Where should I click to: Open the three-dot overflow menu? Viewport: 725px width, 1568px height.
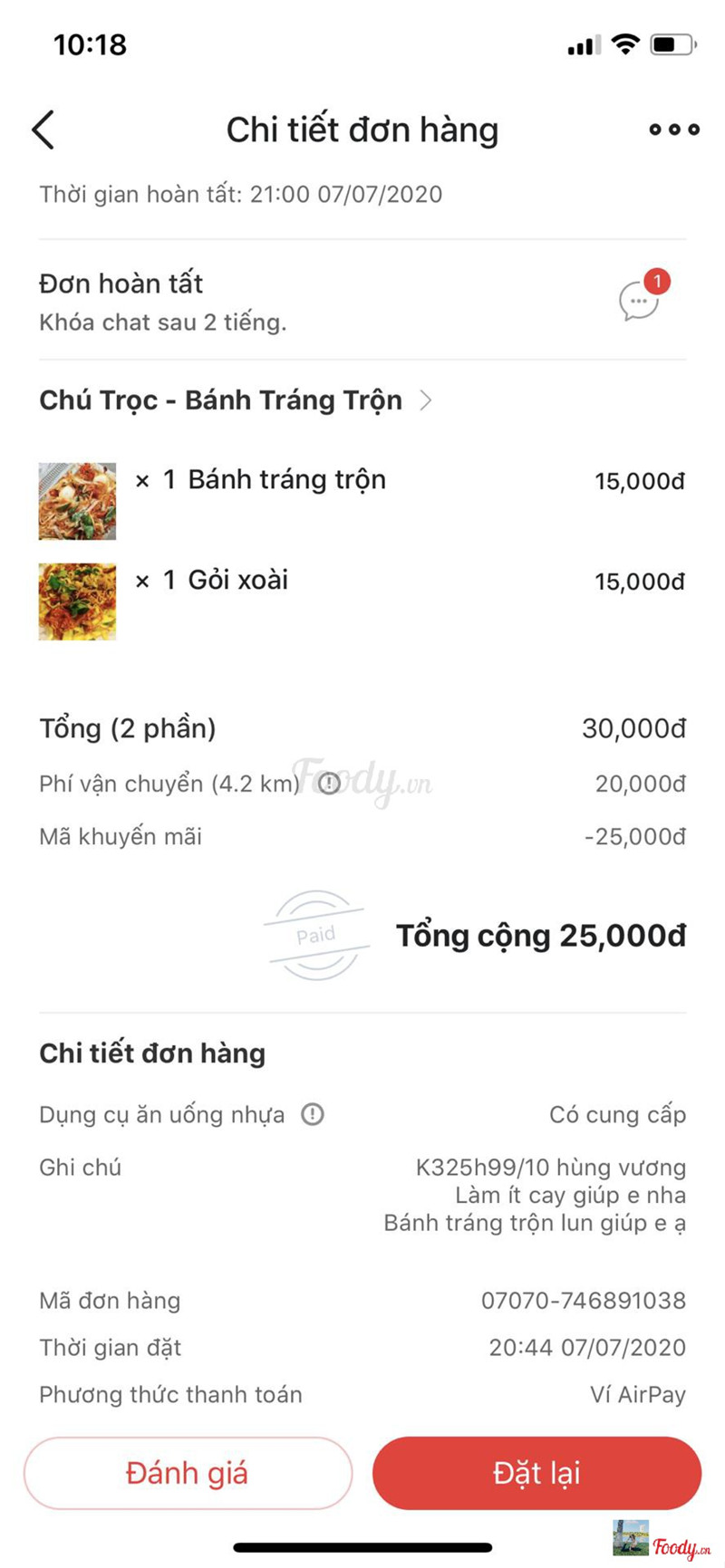click(x=674, y=130)
